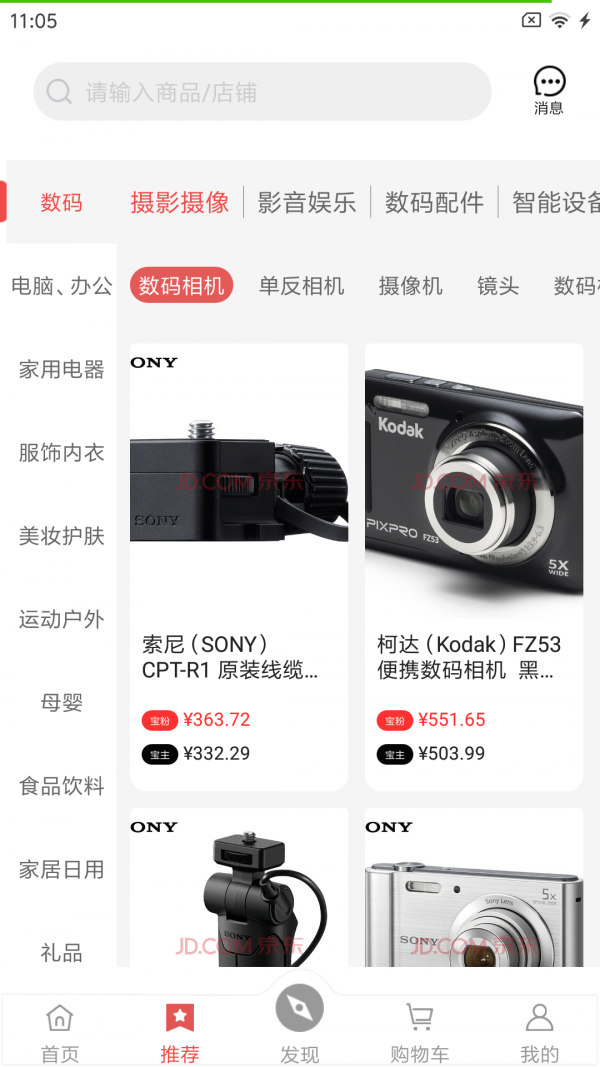The height and width of the screenshot is (1067, 600).
Task: Select the 摄像机 filter chip
Action: pos(410,286)
